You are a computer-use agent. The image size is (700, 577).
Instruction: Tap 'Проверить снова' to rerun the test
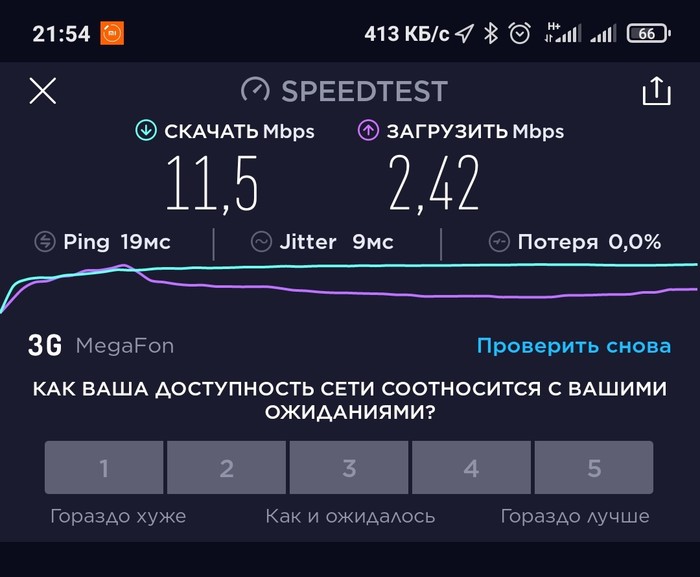point(573,346)
